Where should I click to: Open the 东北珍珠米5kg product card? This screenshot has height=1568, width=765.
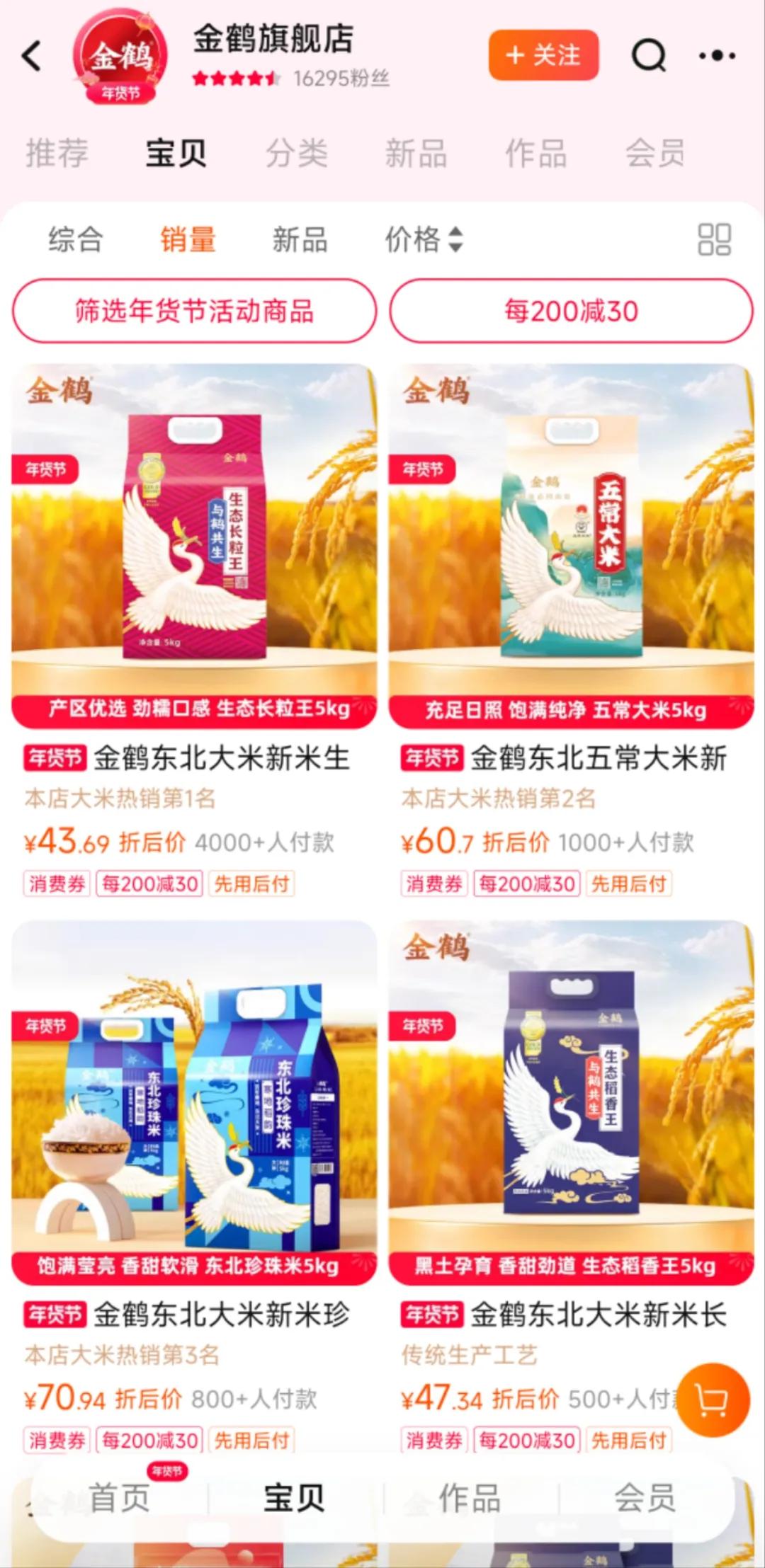(194, 1101)
